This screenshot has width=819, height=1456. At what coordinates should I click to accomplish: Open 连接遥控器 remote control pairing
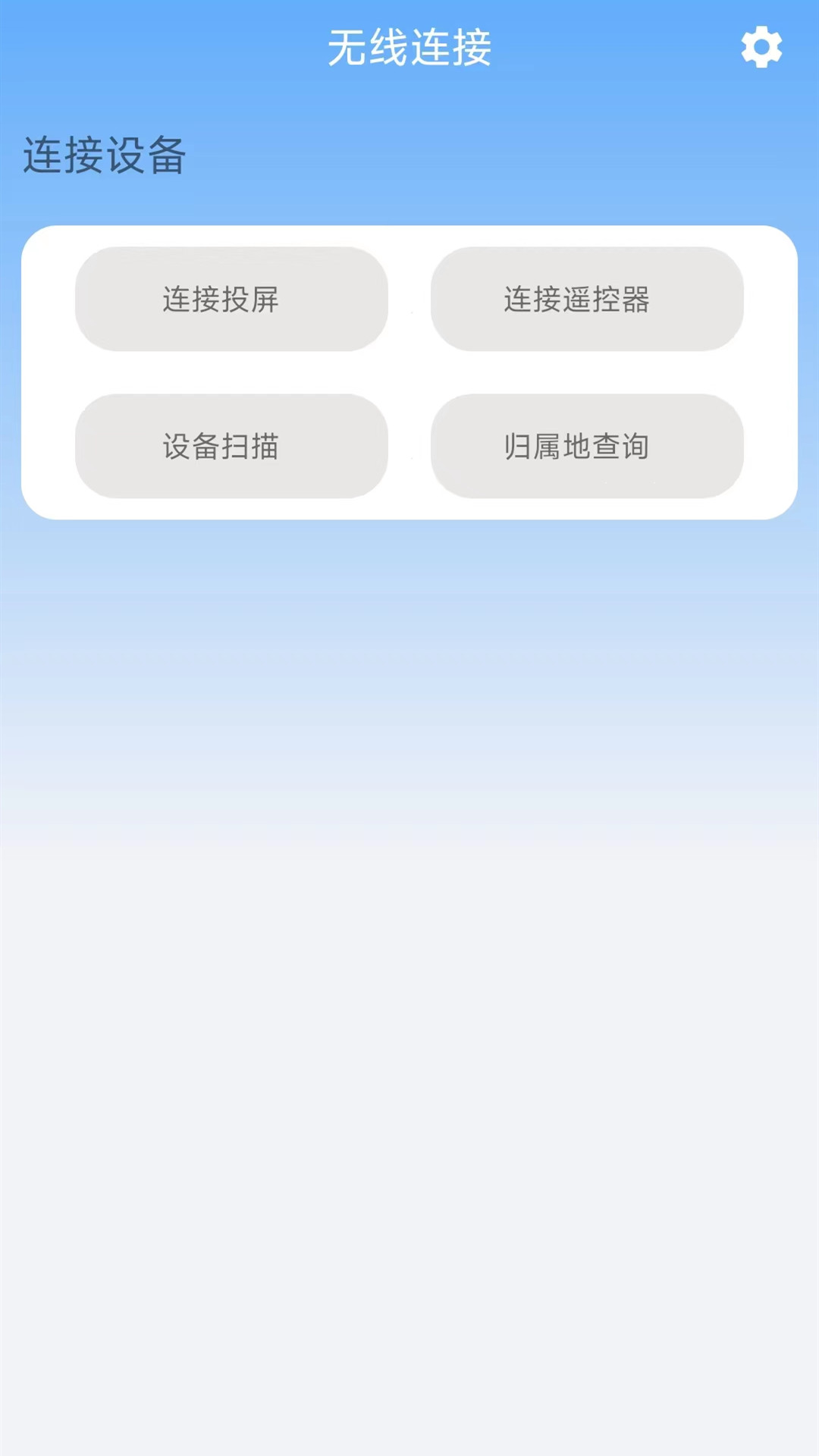(588, 300)
